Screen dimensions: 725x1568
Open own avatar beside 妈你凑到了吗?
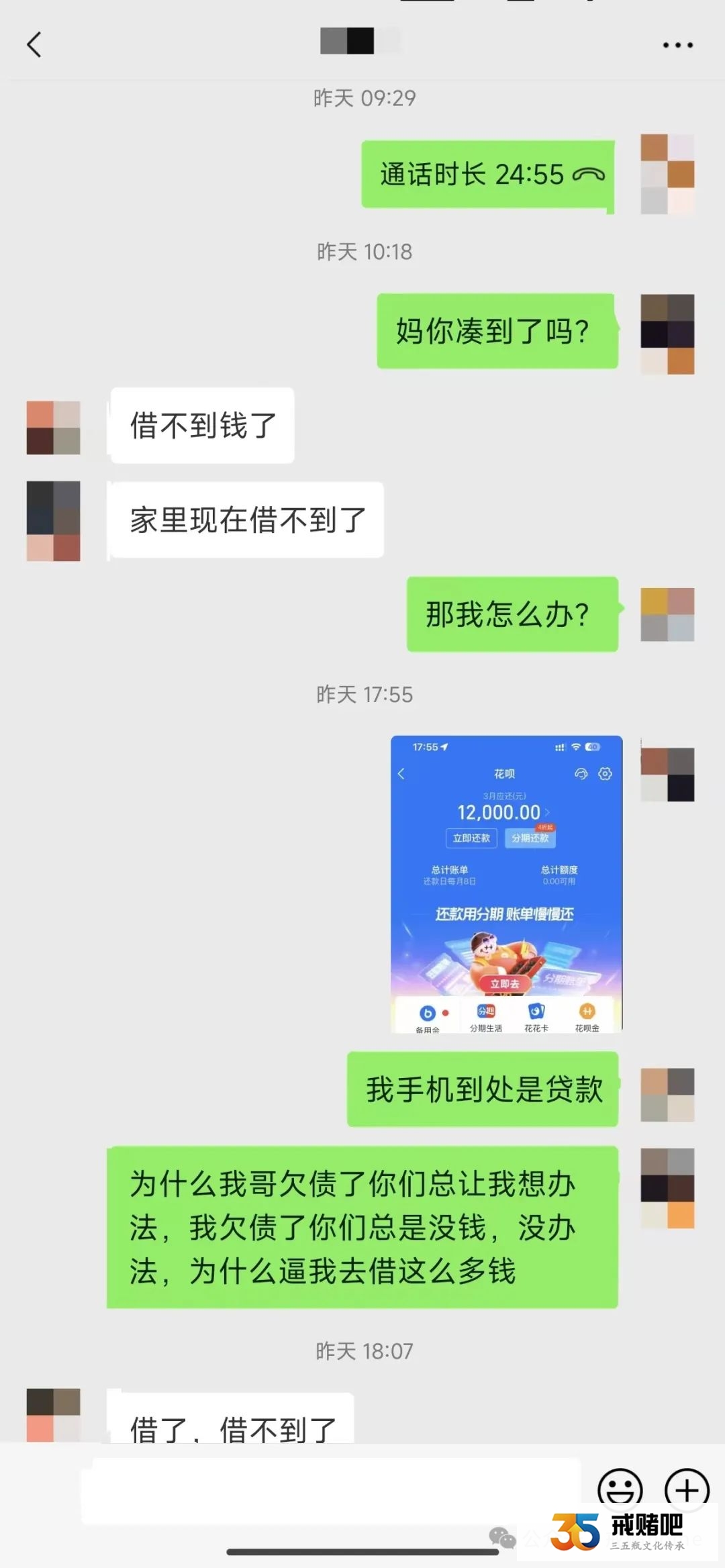[667, 334]
